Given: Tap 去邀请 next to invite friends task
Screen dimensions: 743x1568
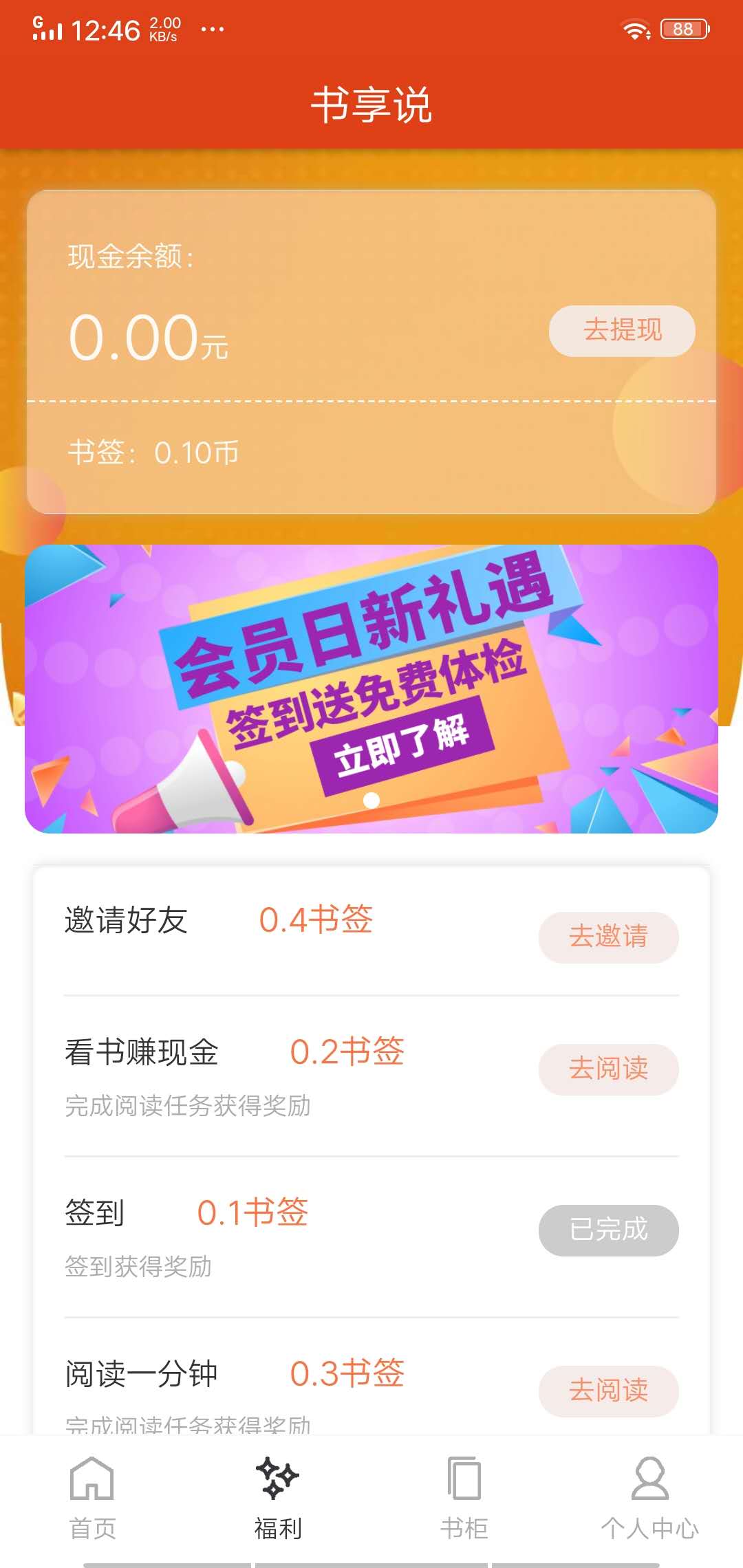Looking at the screenshot, I should click(608, 937).
